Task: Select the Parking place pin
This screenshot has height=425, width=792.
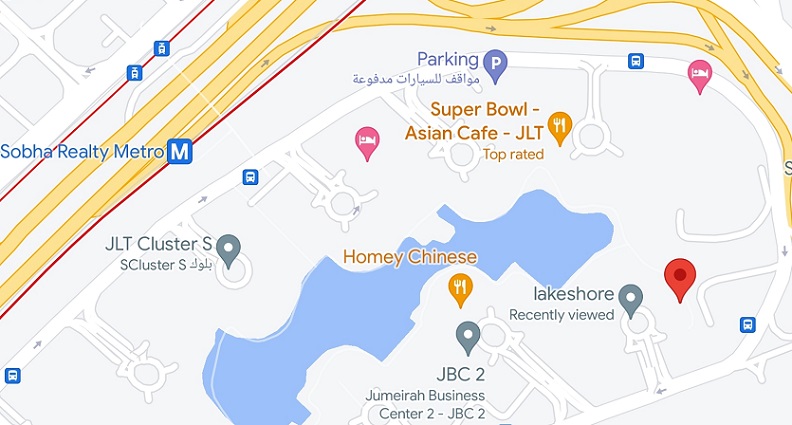Action: pyautogui.click(x=495, y=66)
